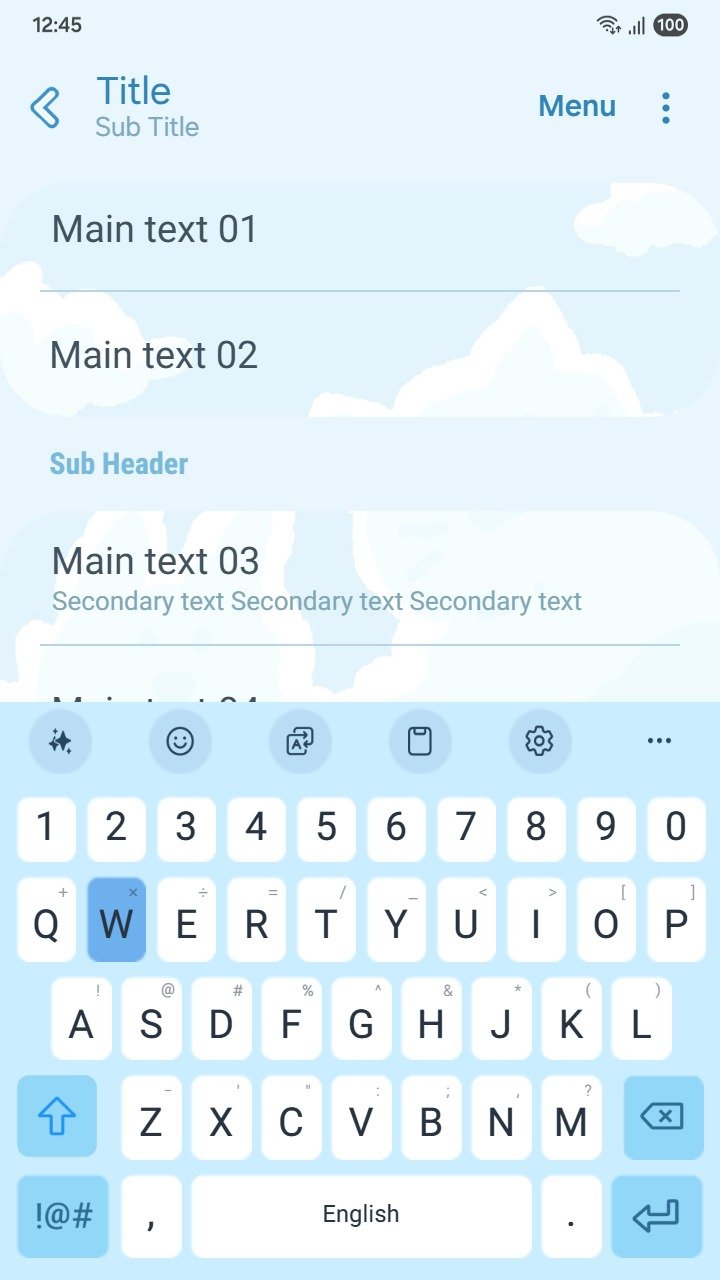Screen dimensions: 720x1280
Task: Go back using the back arrow
Action: pos(45,107)
